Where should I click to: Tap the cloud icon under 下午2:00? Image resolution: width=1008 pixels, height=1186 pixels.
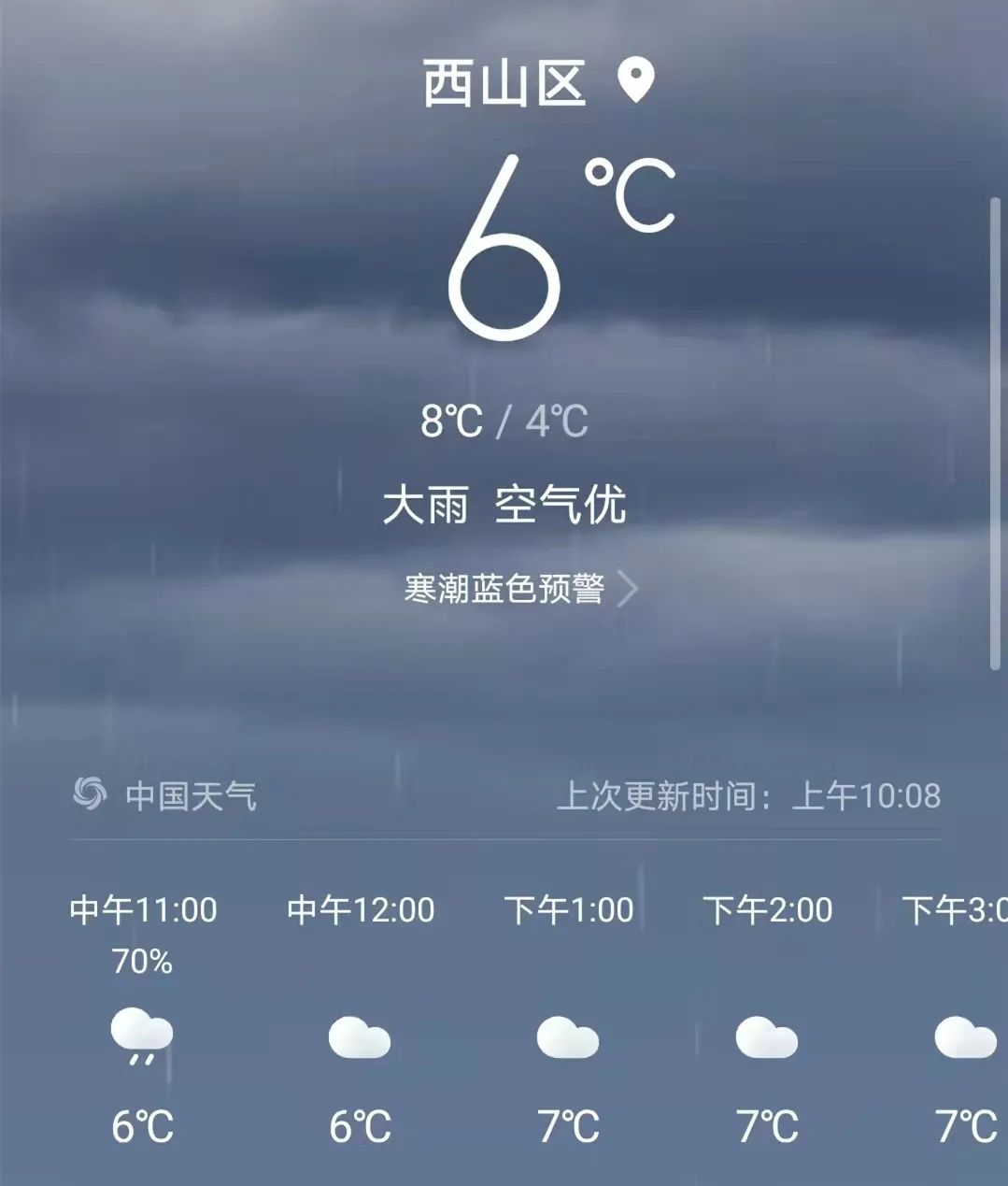click(766, 1035)
